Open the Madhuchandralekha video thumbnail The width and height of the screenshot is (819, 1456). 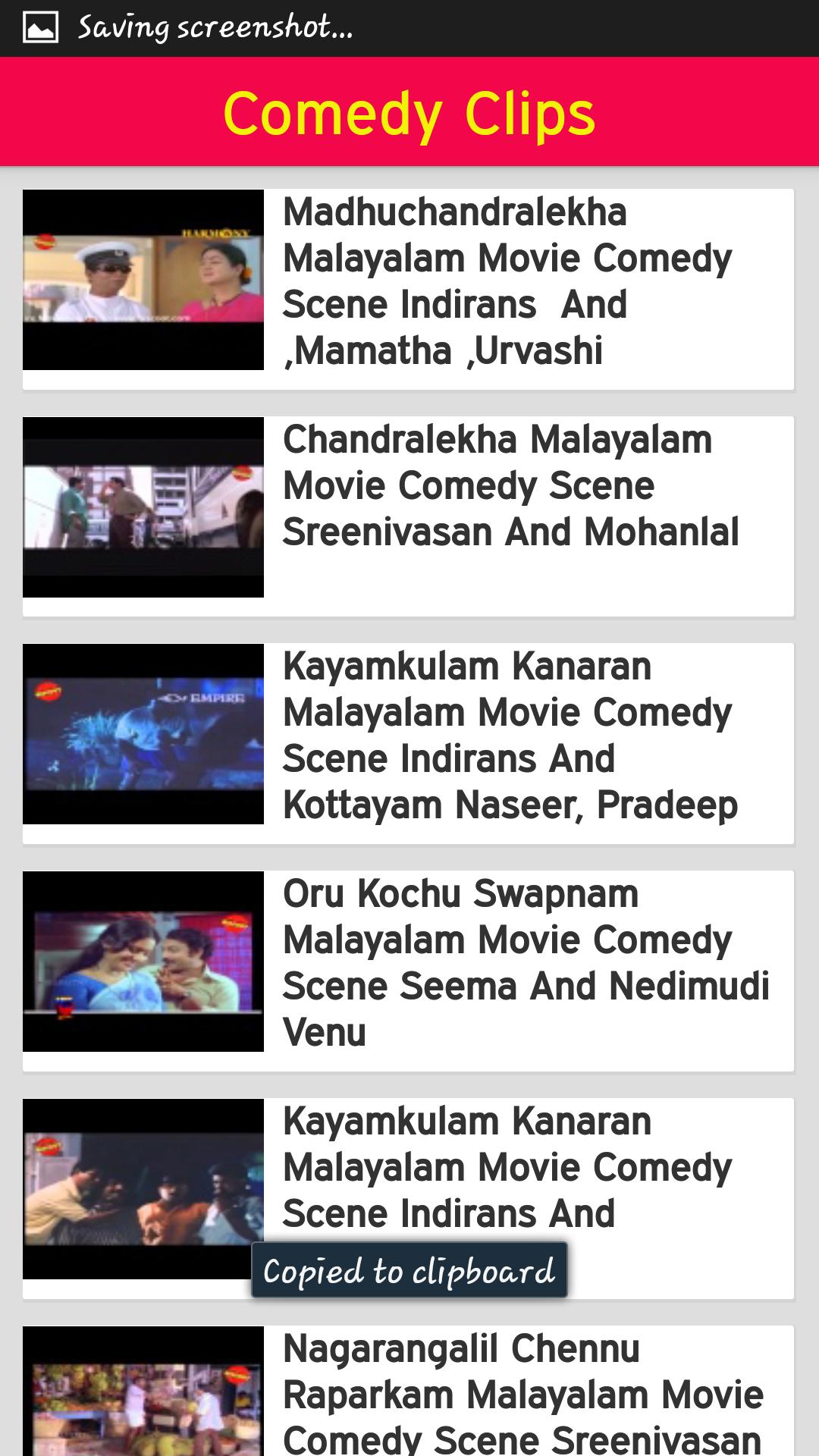144,281
